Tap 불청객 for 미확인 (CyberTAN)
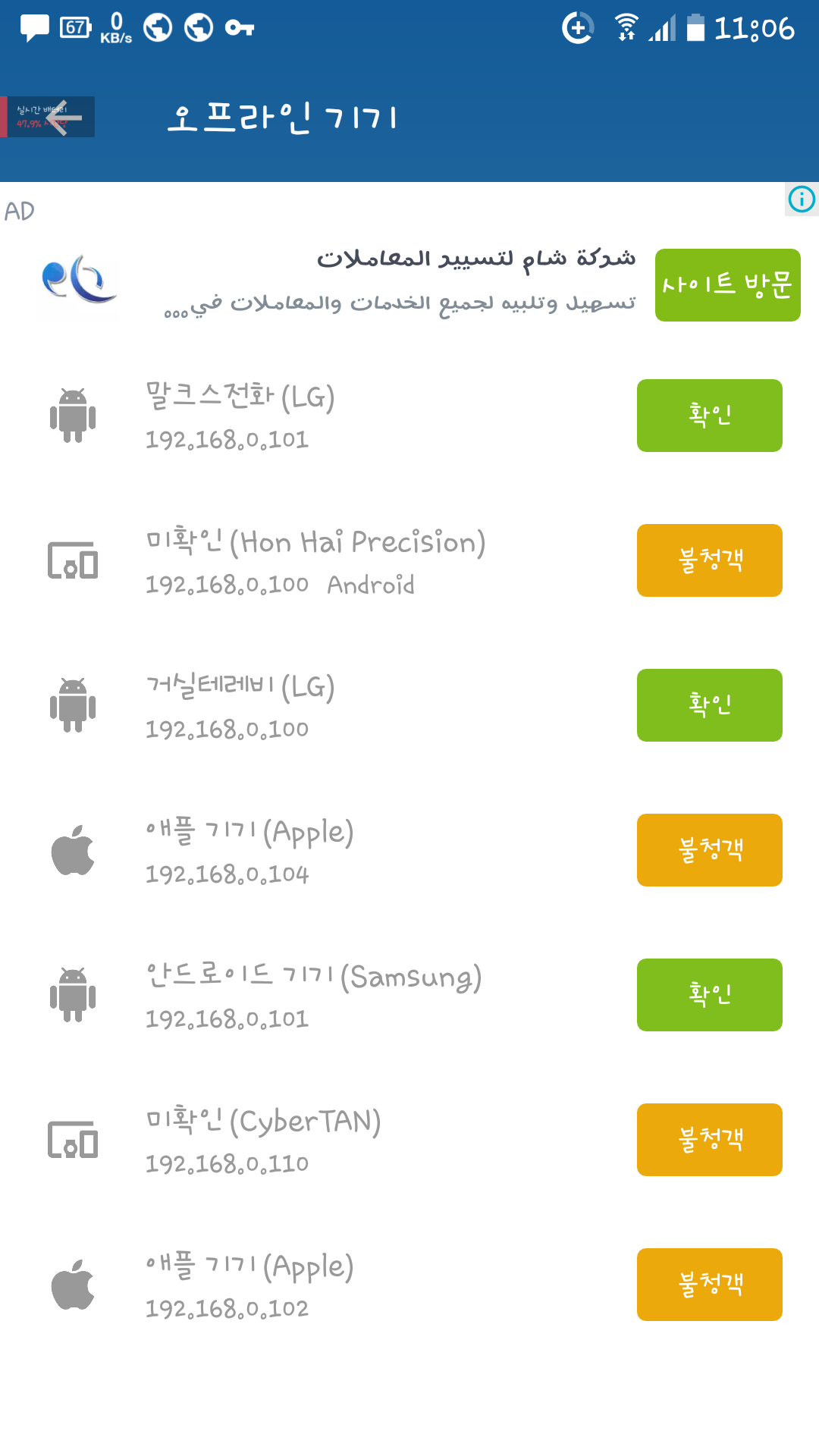819x1456 pixels. coord(709,1140)
